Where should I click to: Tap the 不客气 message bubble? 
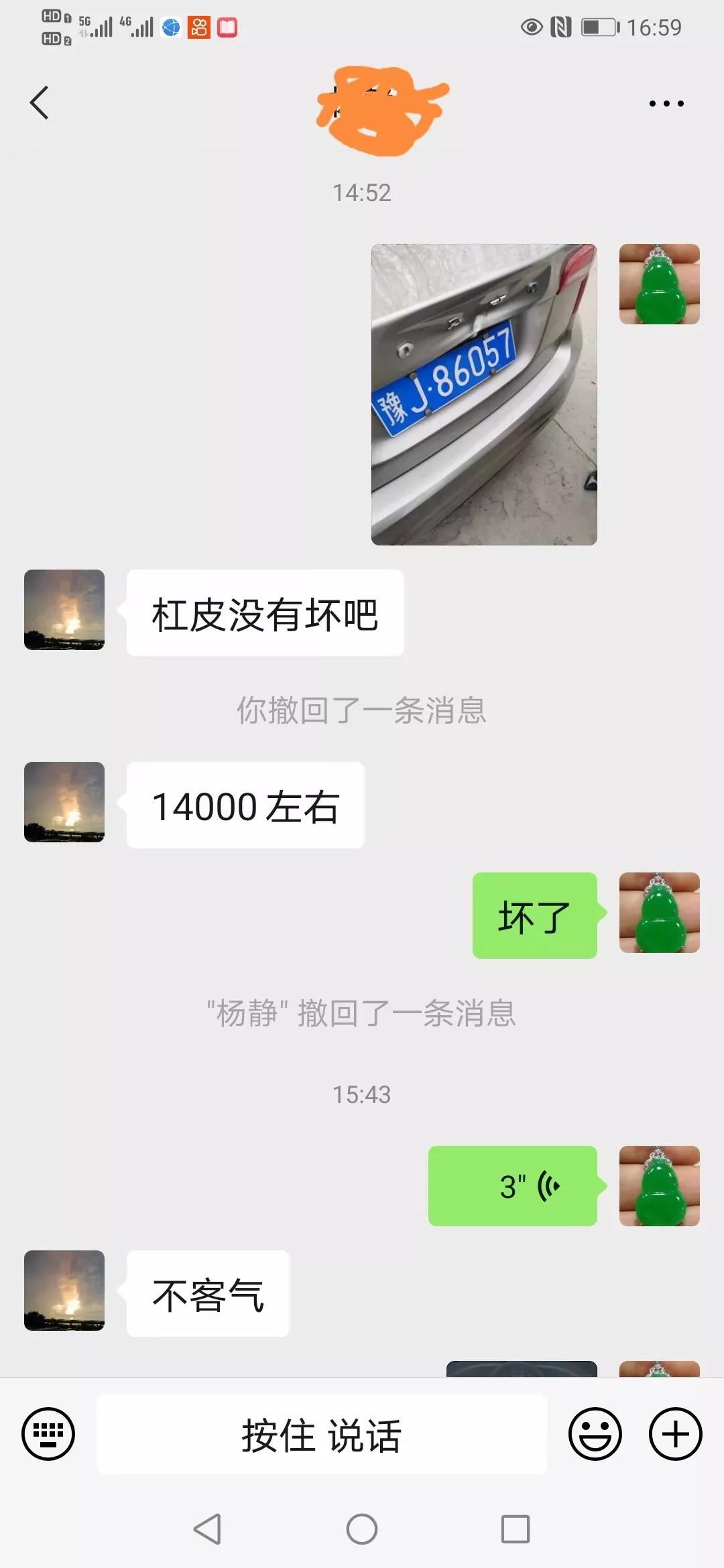click(x=206, y=1294)
